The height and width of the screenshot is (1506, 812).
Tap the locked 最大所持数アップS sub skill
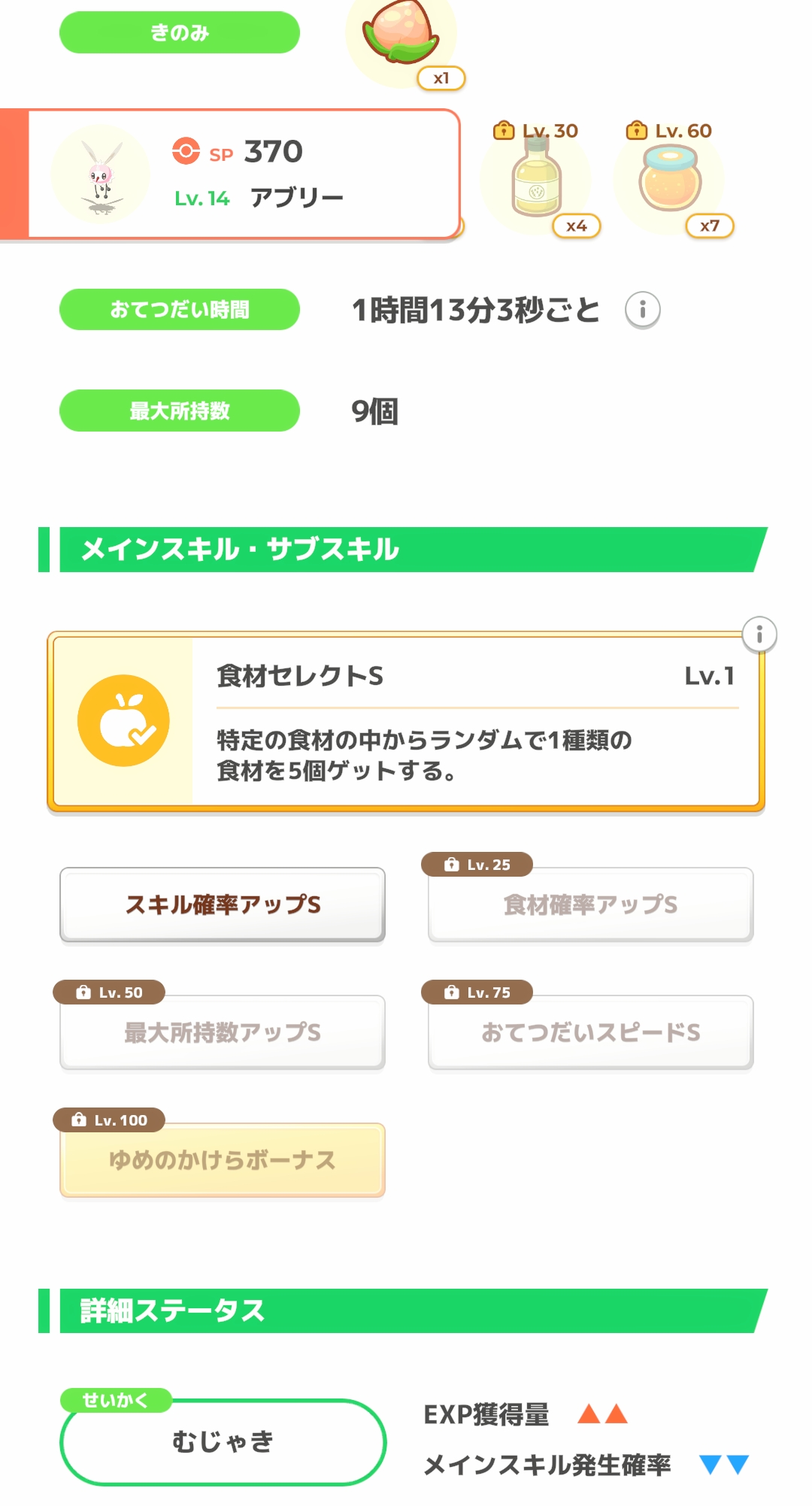[223, 1032]
